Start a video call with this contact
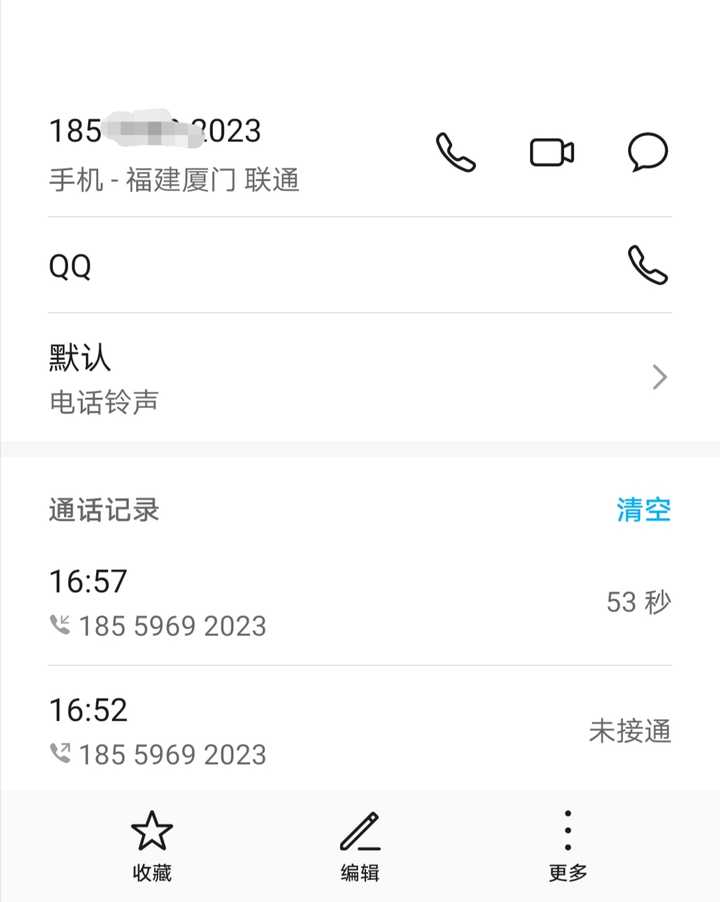Image resolution: width=720 pixels, height=902 pixels. (551, 153)
